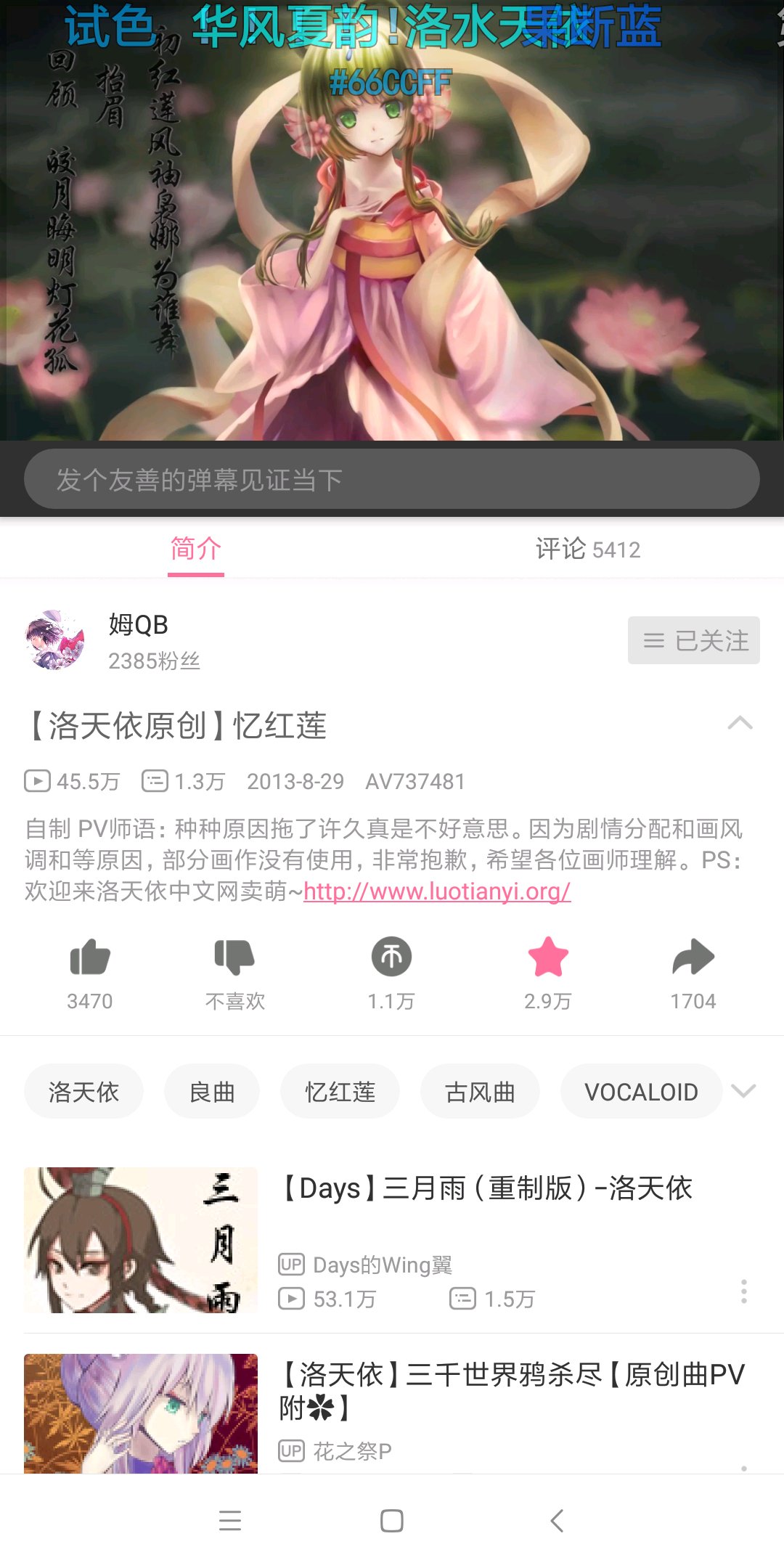Open recommended video 三月雨（重制版）
This screenshot has width=784, height=1568.
[x=486, y=1189]
